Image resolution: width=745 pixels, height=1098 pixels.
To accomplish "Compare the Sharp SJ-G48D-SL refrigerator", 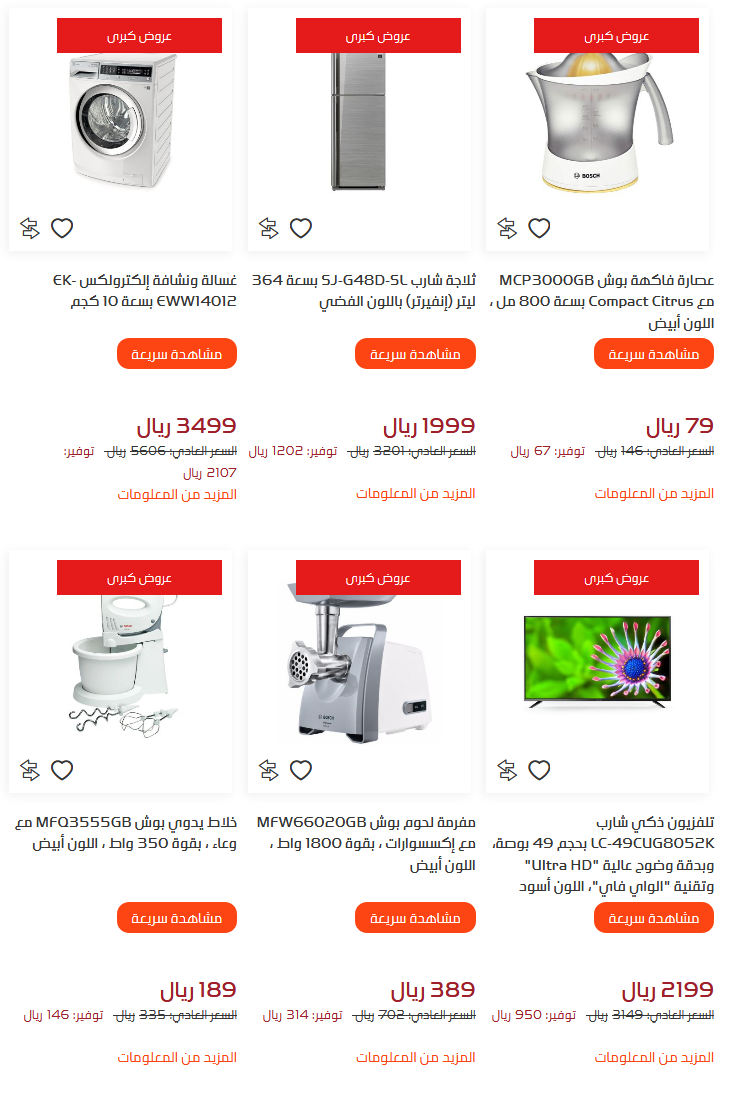I will tap(268, 228).
